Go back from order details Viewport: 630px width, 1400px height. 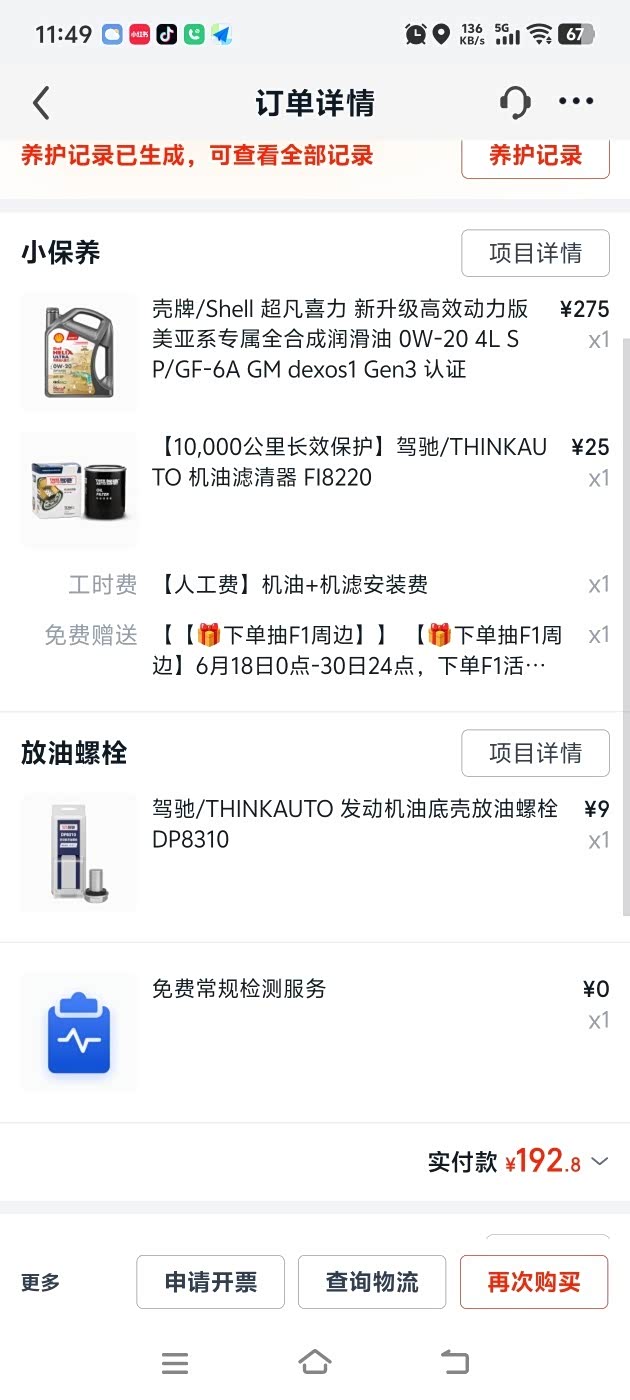(41, 103)
